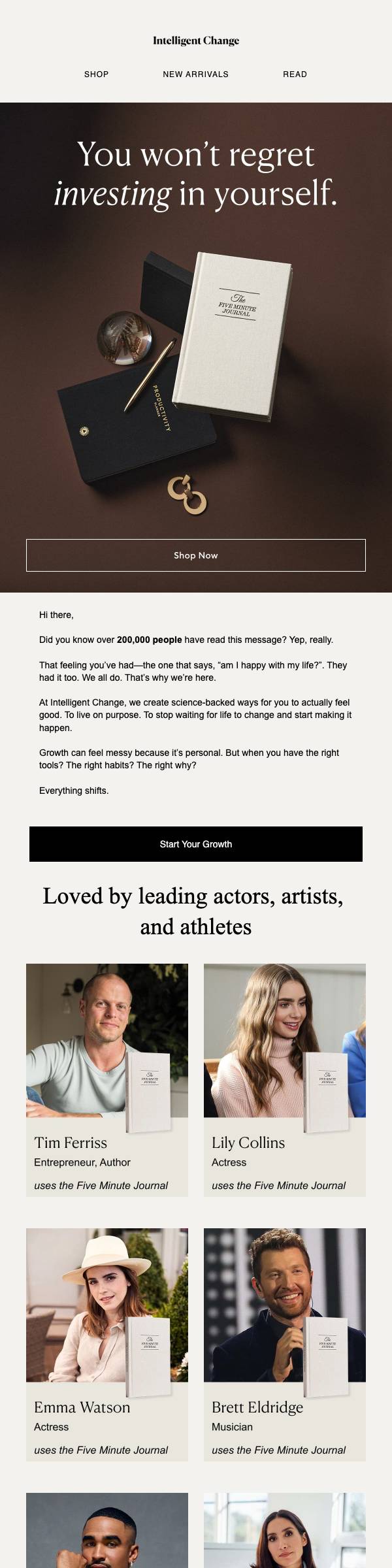The width and height of the screenshot is (392, 1568).
Task: Open the Lily Collins card
Action: point(285,1080)
